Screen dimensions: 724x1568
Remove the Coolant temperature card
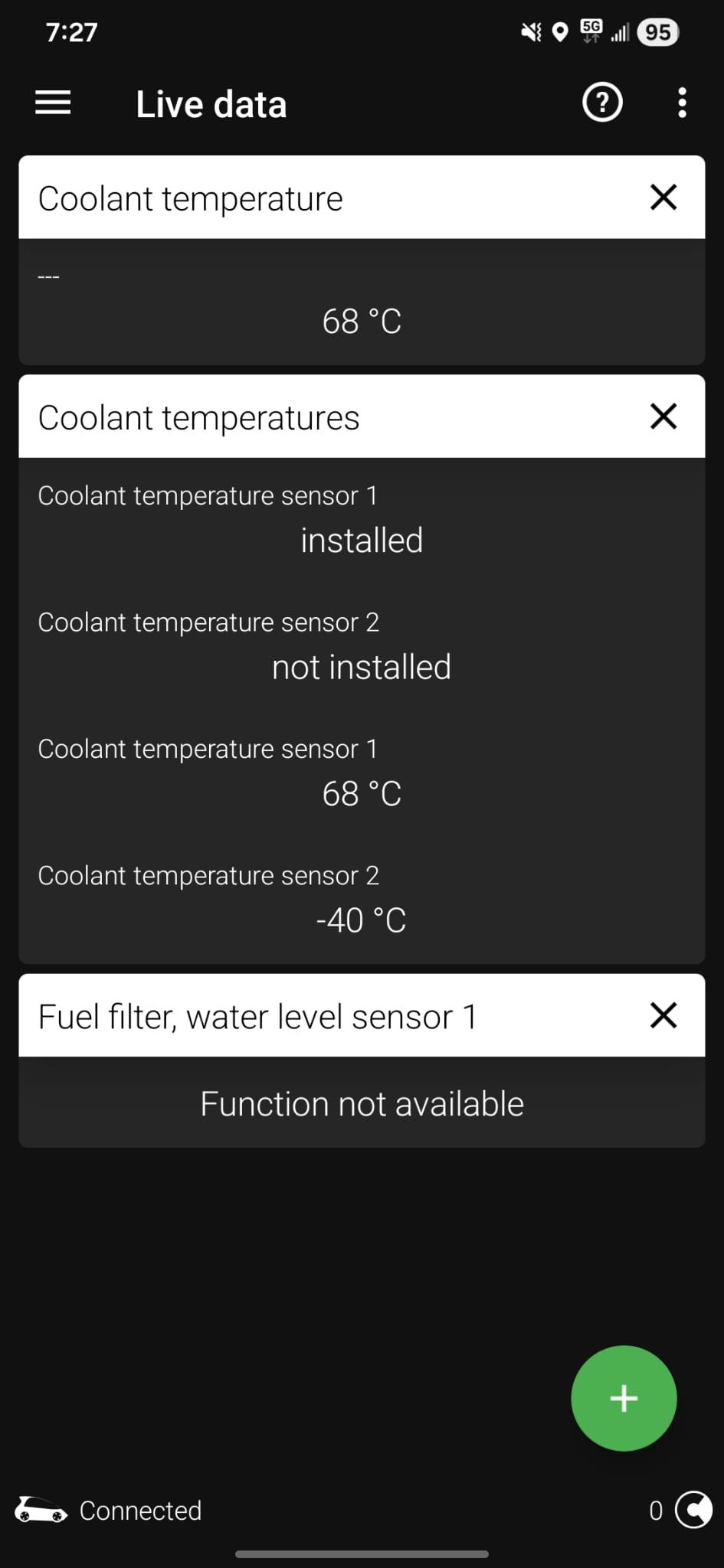[663, 198]
